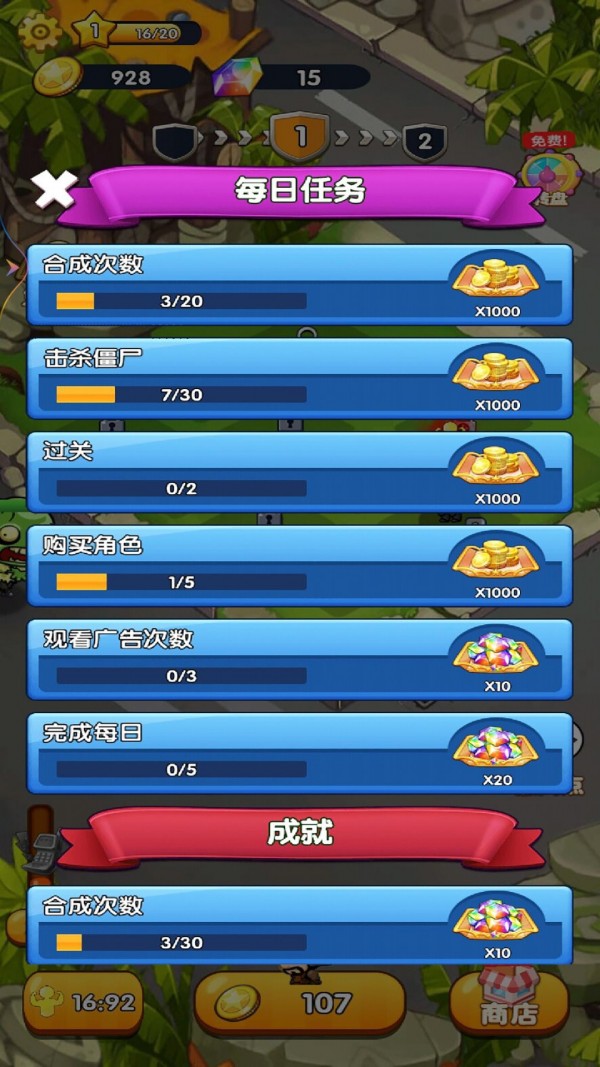600x1067 pixels.
Task: Buy character for 107 coins
Action: click(299, 1003)
